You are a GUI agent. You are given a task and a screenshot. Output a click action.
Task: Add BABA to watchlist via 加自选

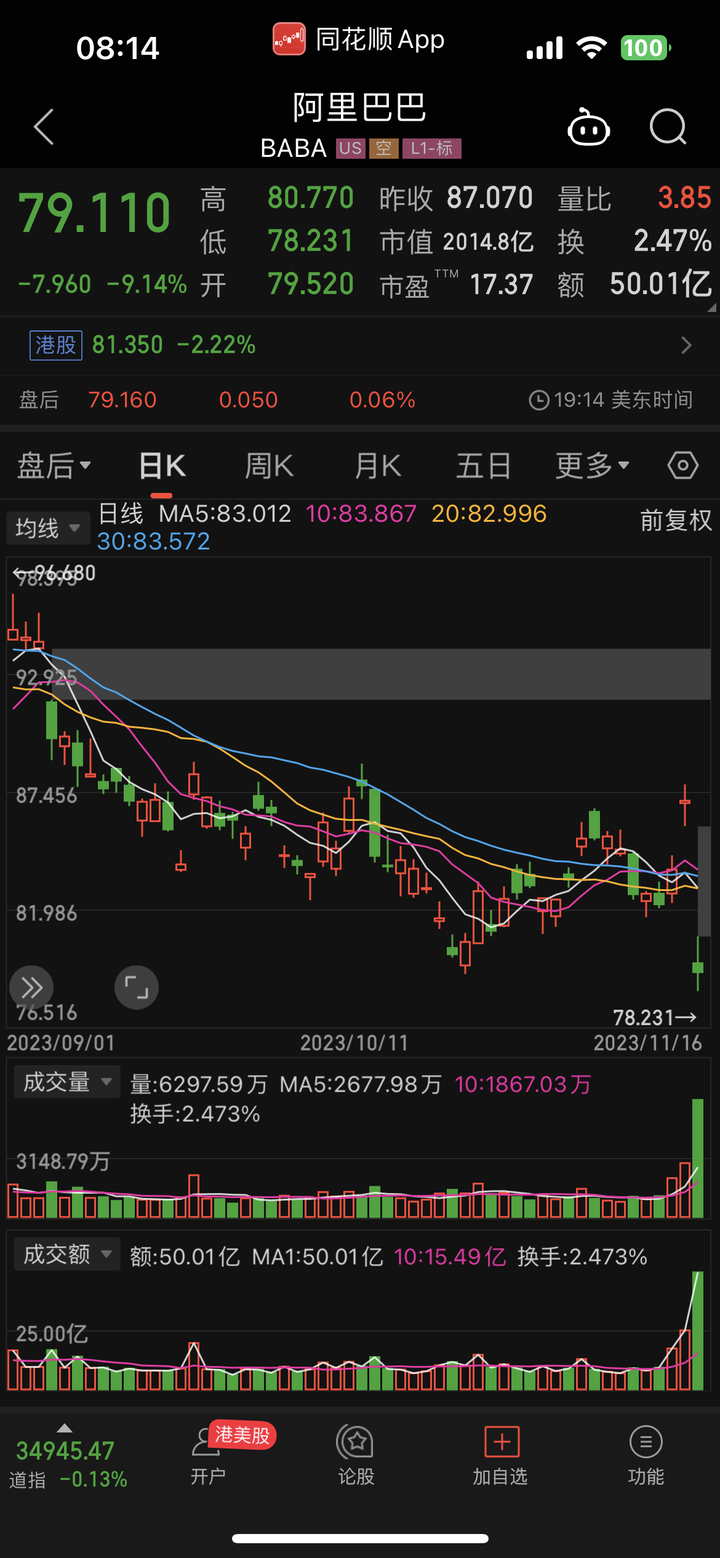click(500, 1457)
